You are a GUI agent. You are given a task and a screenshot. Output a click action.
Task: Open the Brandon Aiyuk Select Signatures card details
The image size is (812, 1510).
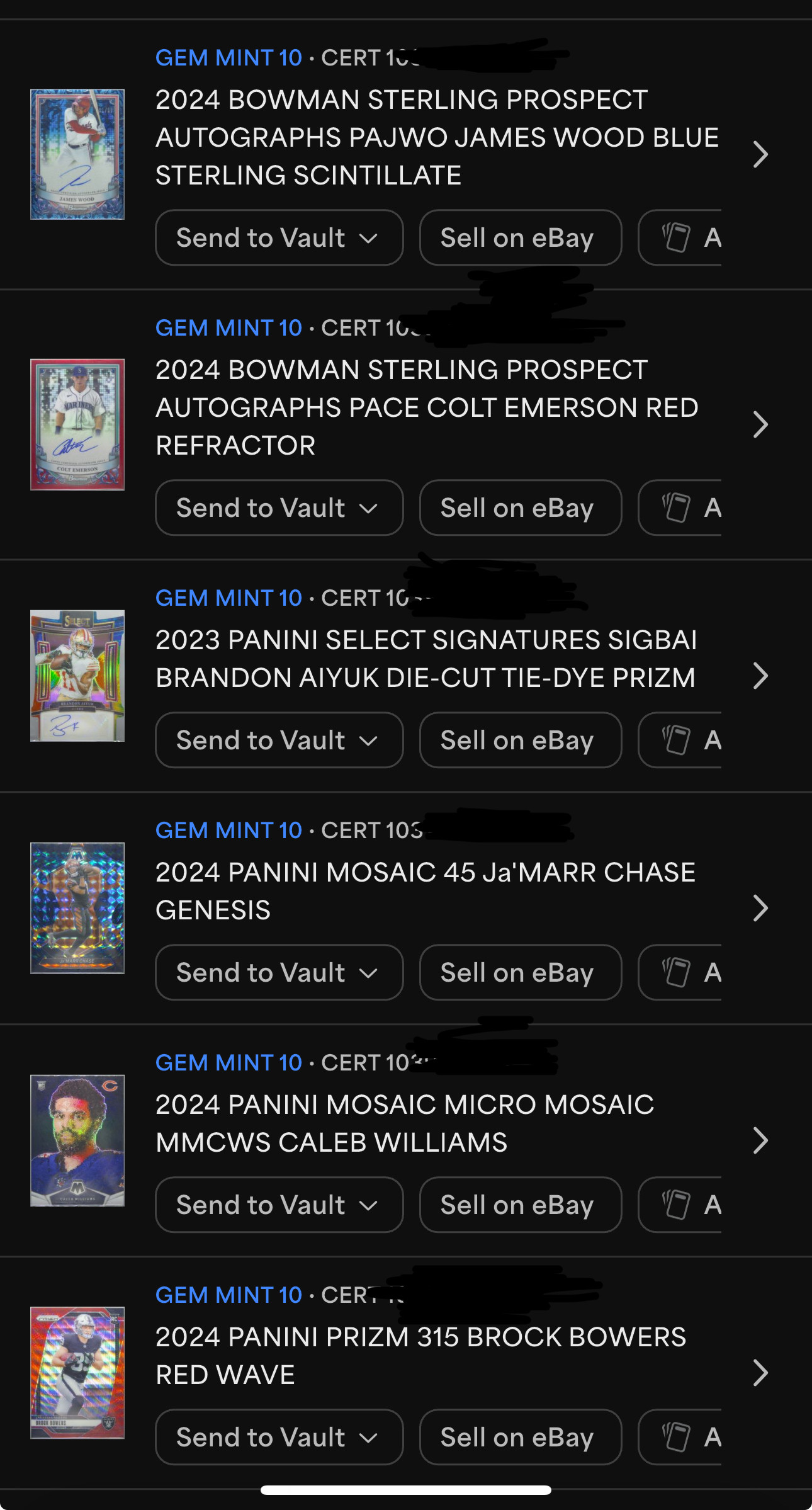[760, 676]
